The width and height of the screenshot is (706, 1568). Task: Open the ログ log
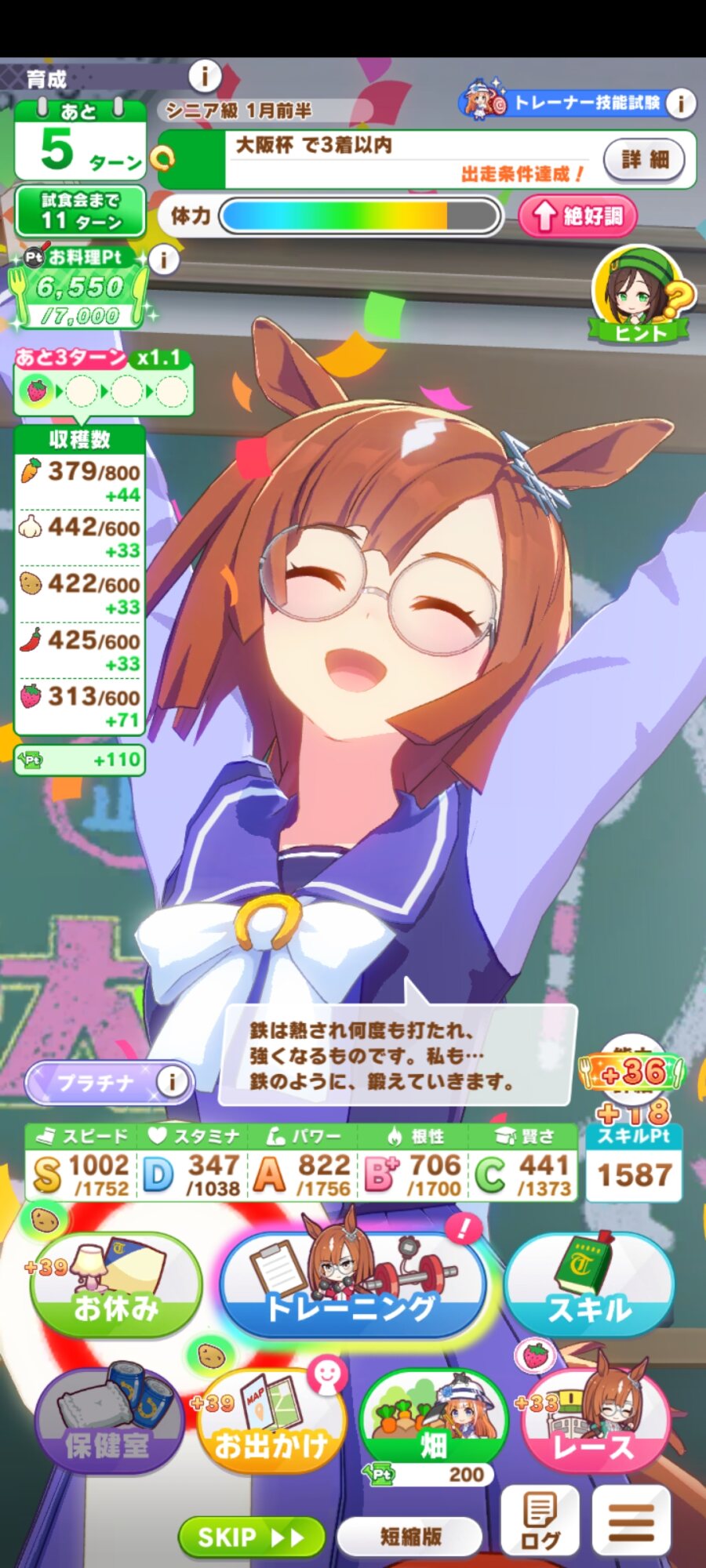(540, 1522)
